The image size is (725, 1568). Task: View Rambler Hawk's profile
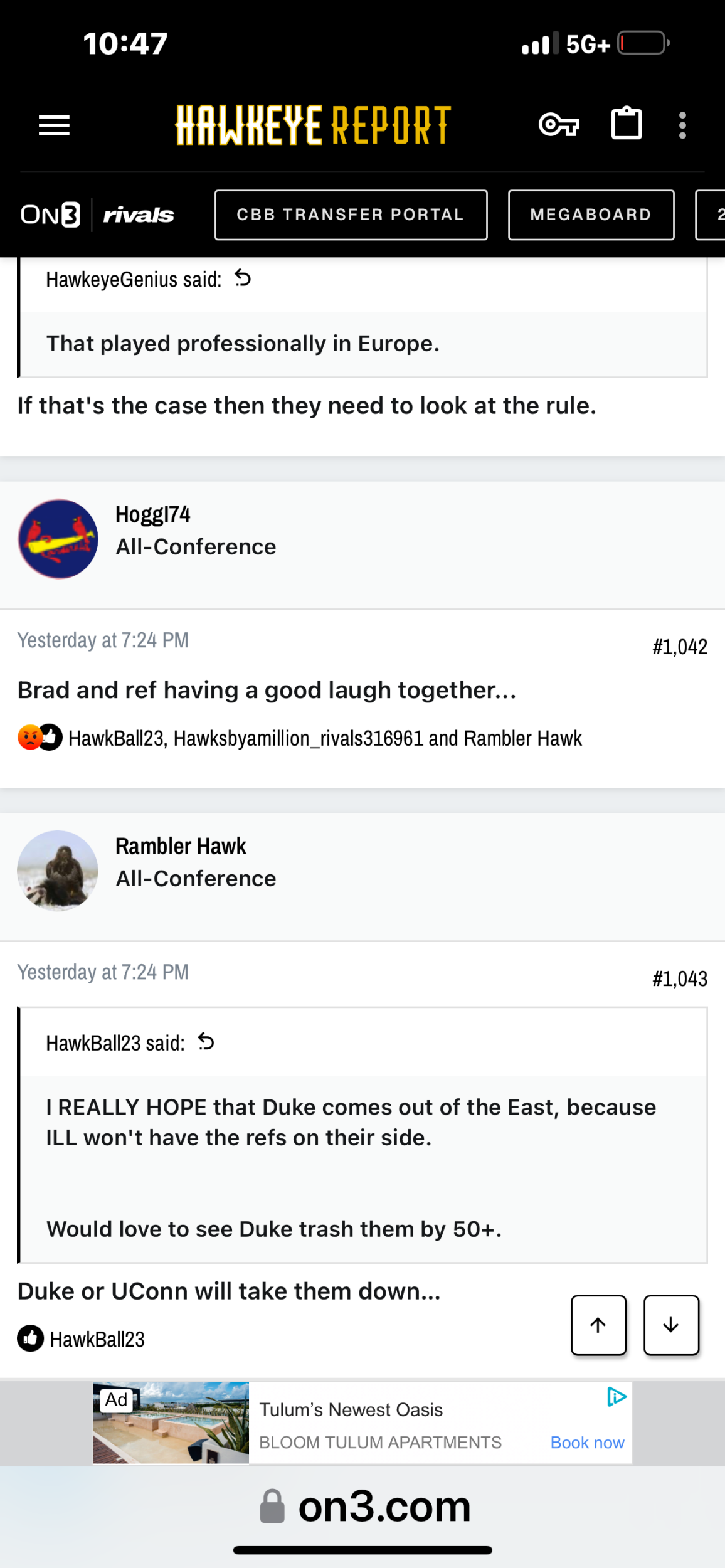click(181, 847)
